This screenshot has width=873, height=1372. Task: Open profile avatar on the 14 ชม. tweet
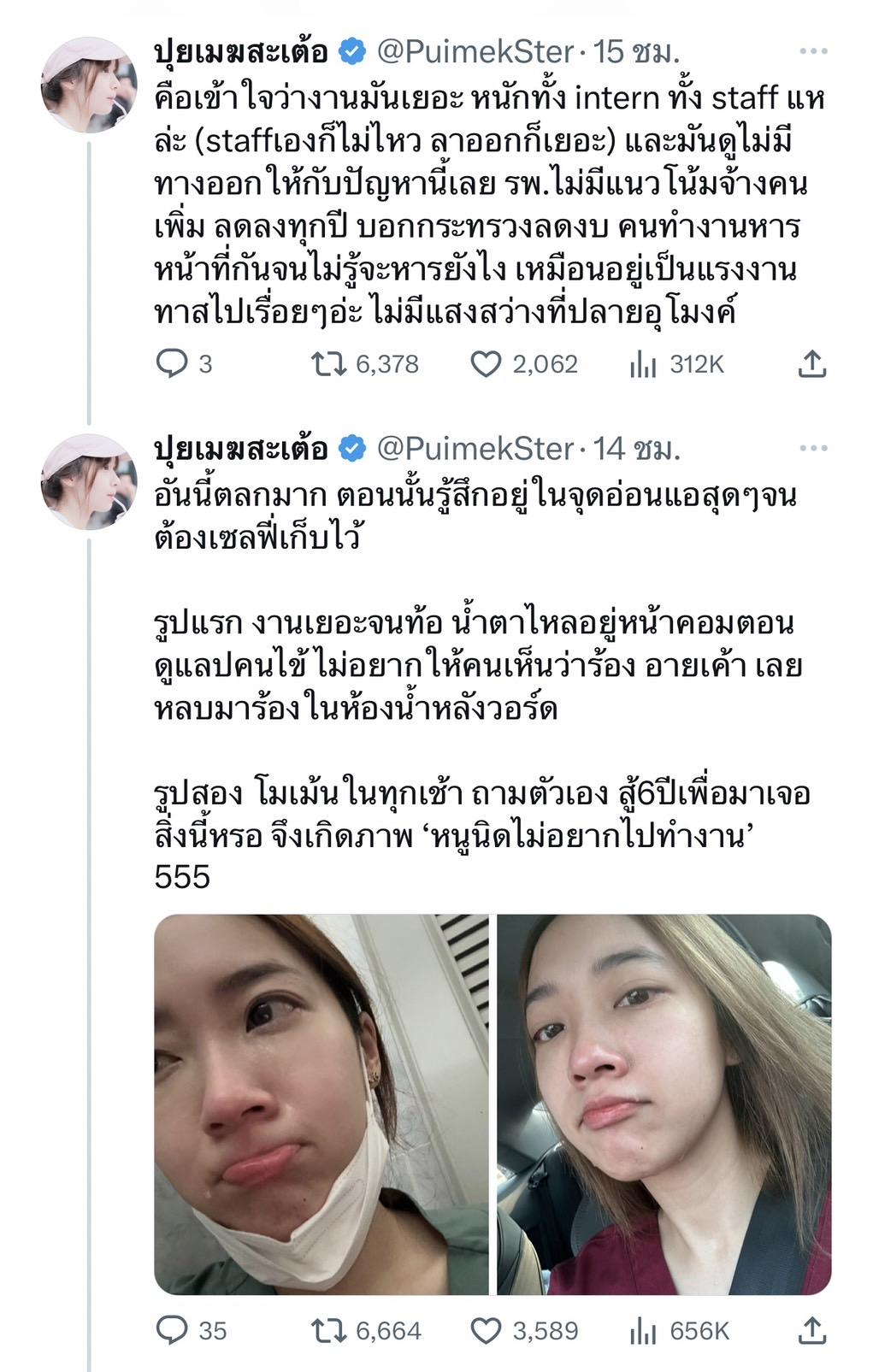point(89,481)
